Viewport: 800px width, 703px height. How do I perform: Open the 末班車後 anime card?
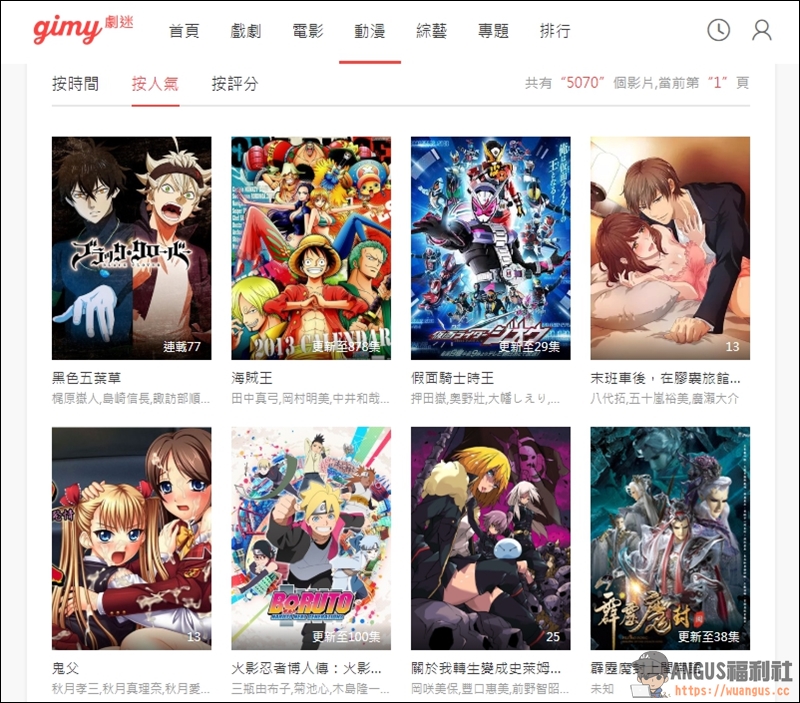pos(670,248)
